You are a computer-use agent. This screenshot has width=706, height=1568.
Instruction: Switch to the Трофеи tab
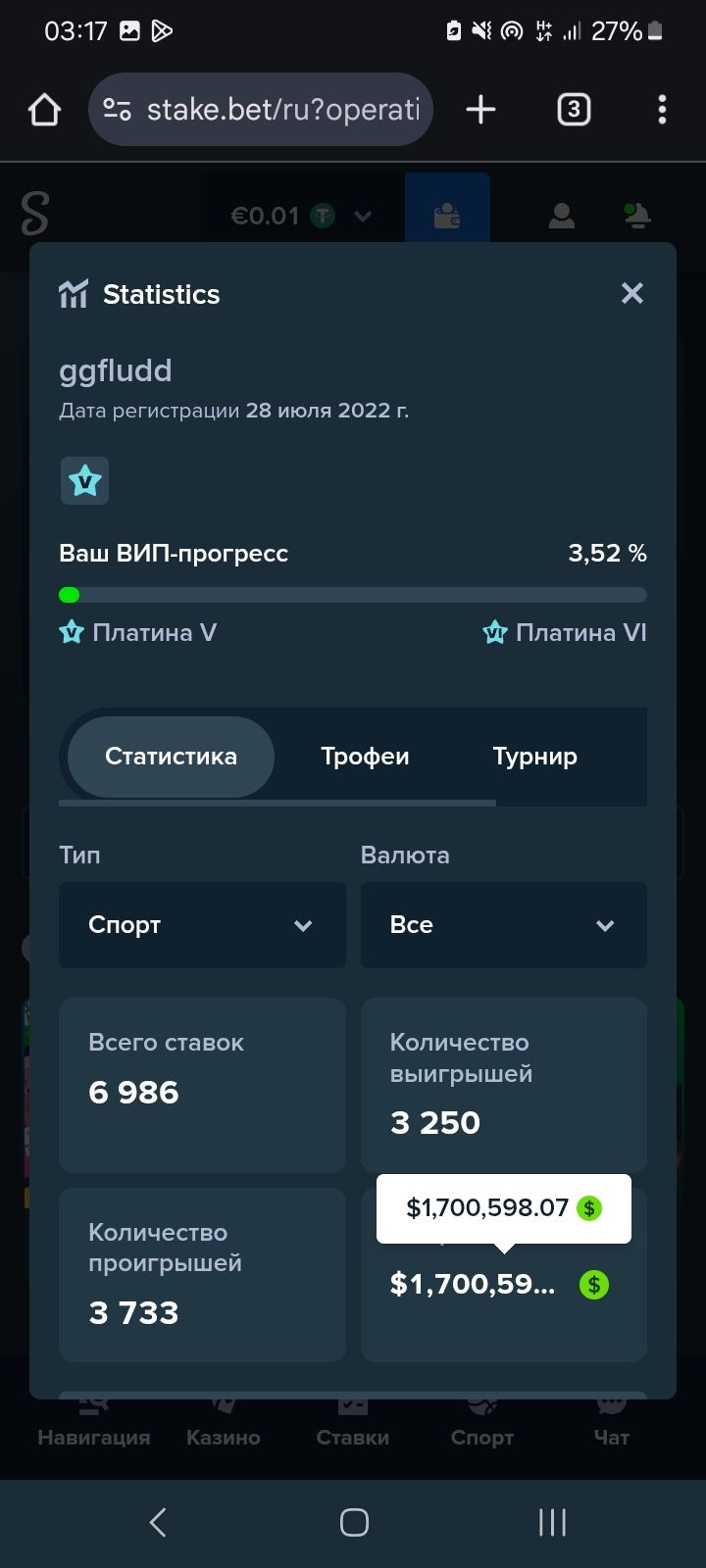(x=365, y=757)
